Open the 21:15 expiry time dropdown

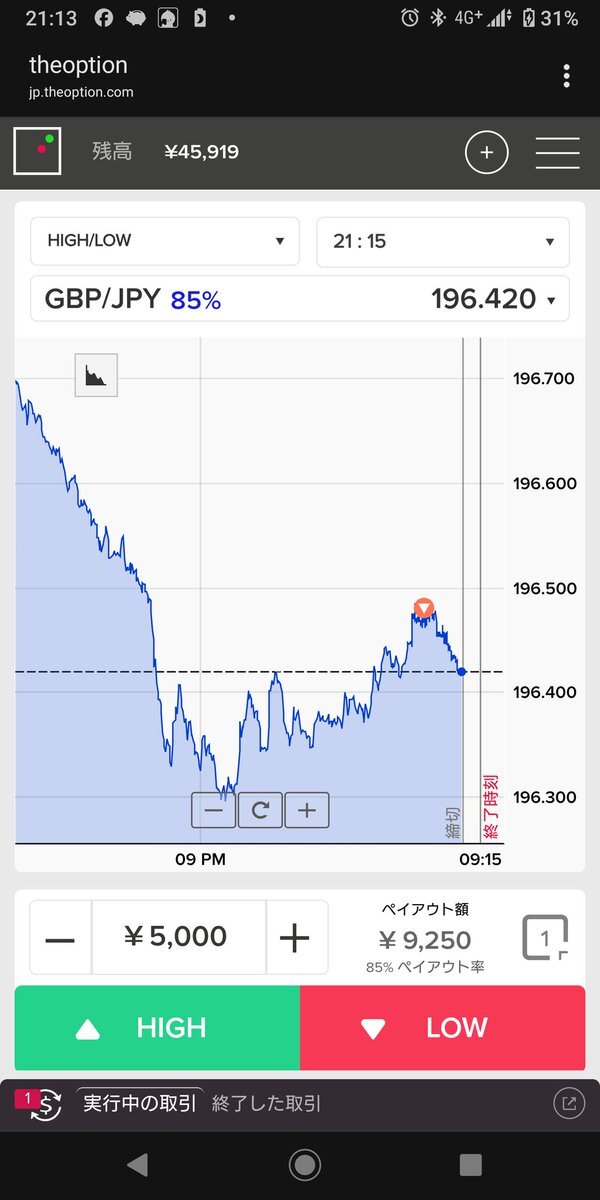(x=443, y=242)
